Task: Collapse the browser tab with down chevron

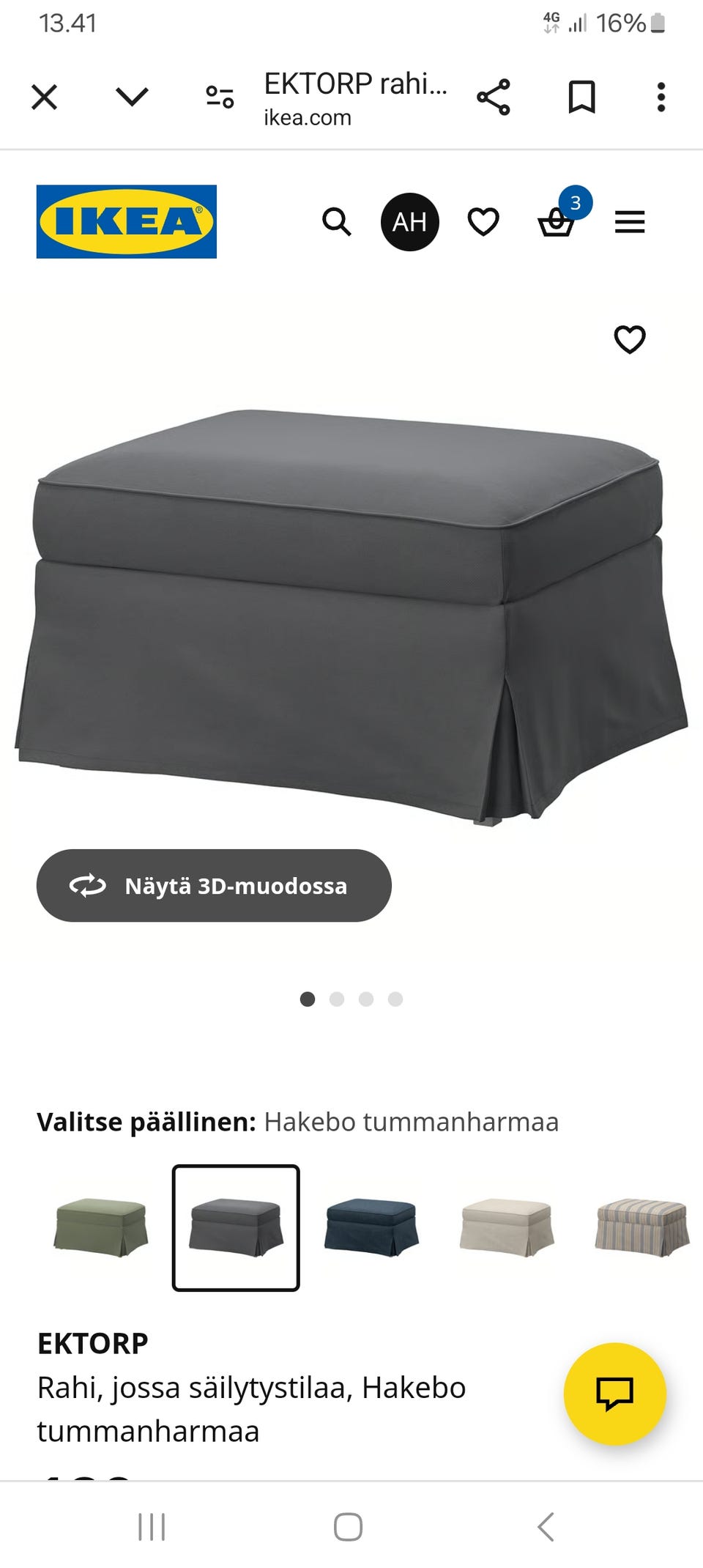Action: pyautogui.click(x=130, y=95)
